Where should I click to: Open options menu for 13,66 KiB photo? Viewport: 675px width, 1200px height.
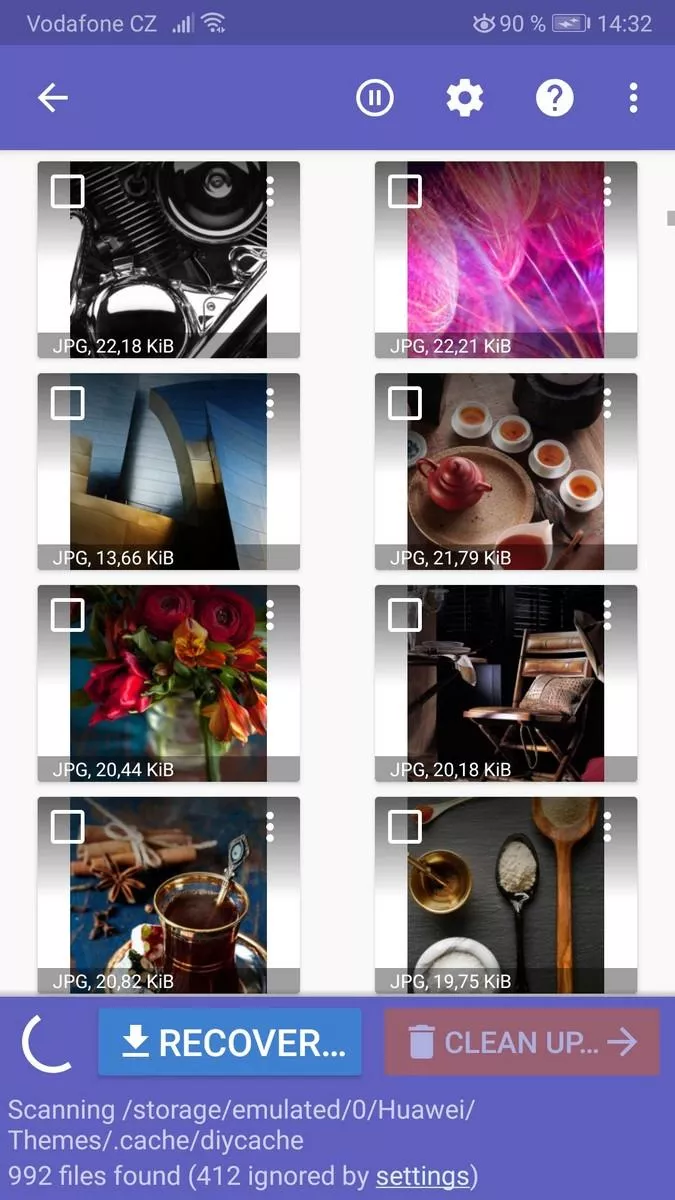[270, 403]
